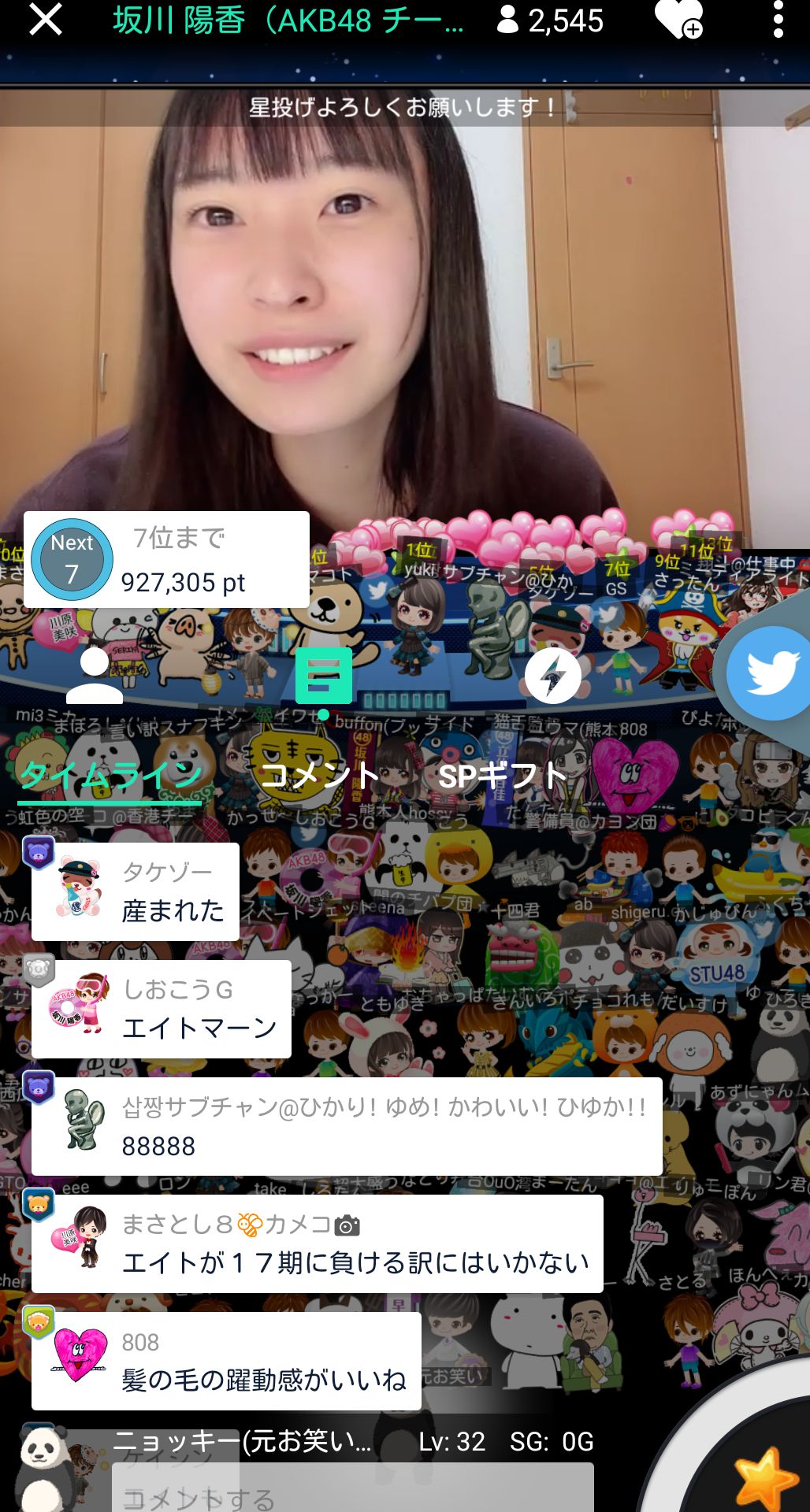Open まさとし8's comment

(x=318, y=1243)
